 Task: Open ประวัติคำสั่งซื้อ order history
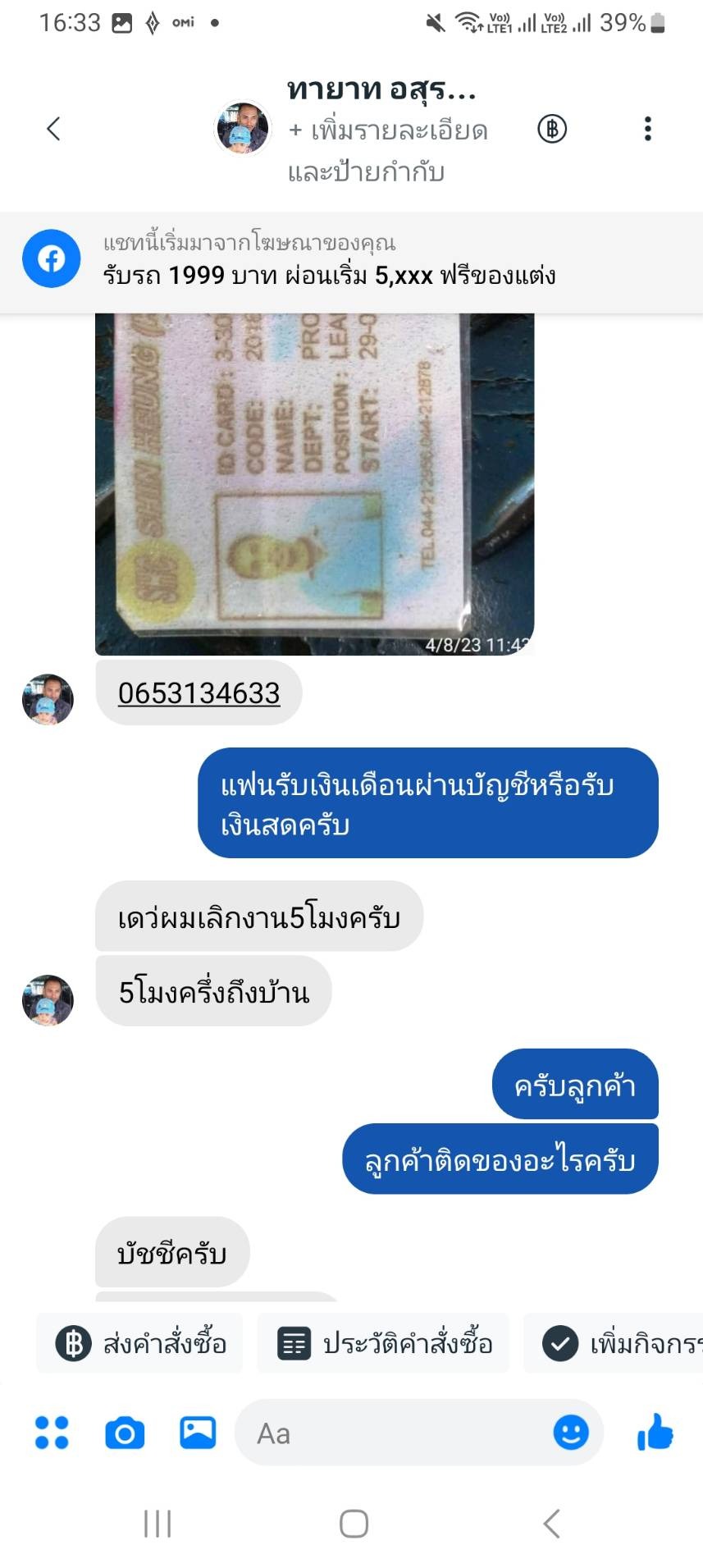point(383,1343)
